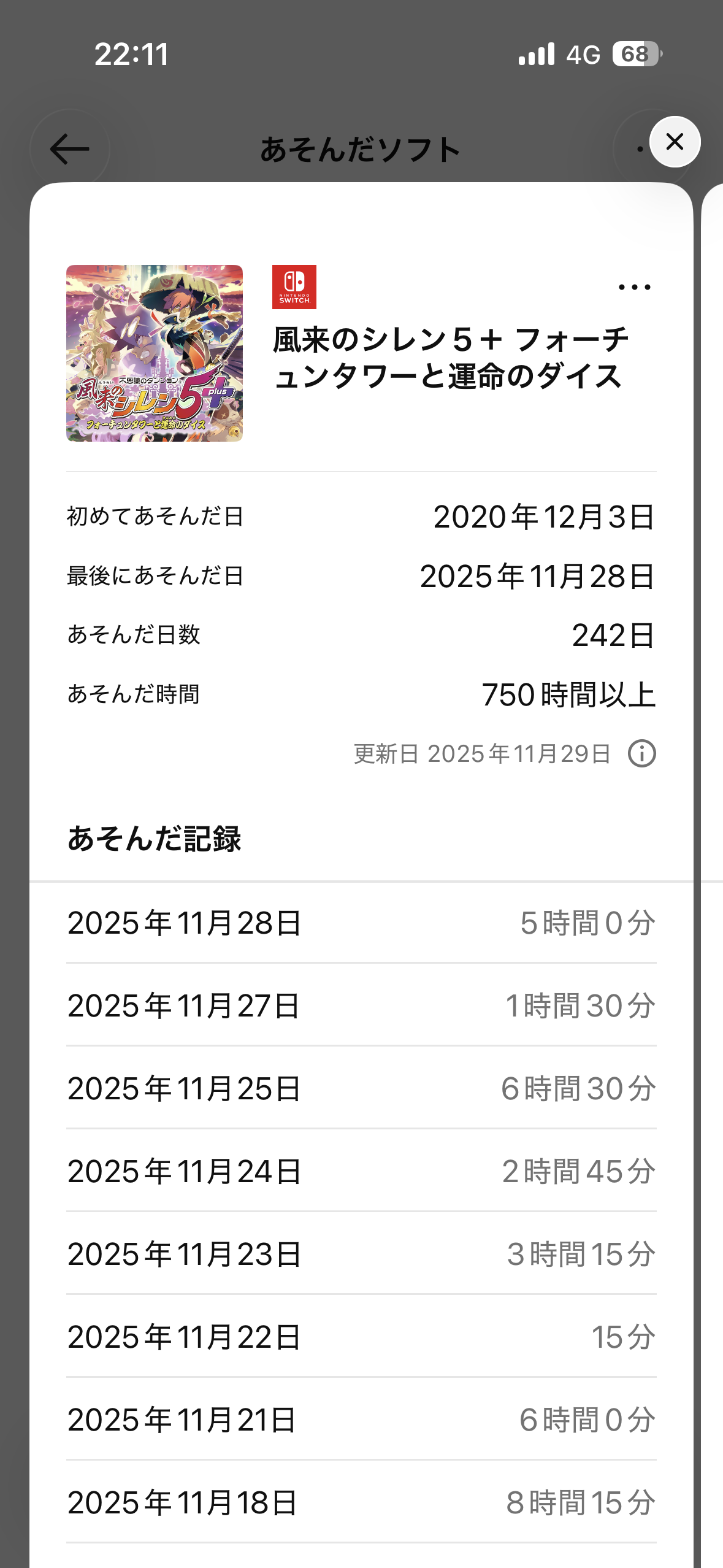Image resolution: width=723 pixels, height=1568 pixels.
Task: Go back with the arrow in header
Action: (x=70, y=149)
